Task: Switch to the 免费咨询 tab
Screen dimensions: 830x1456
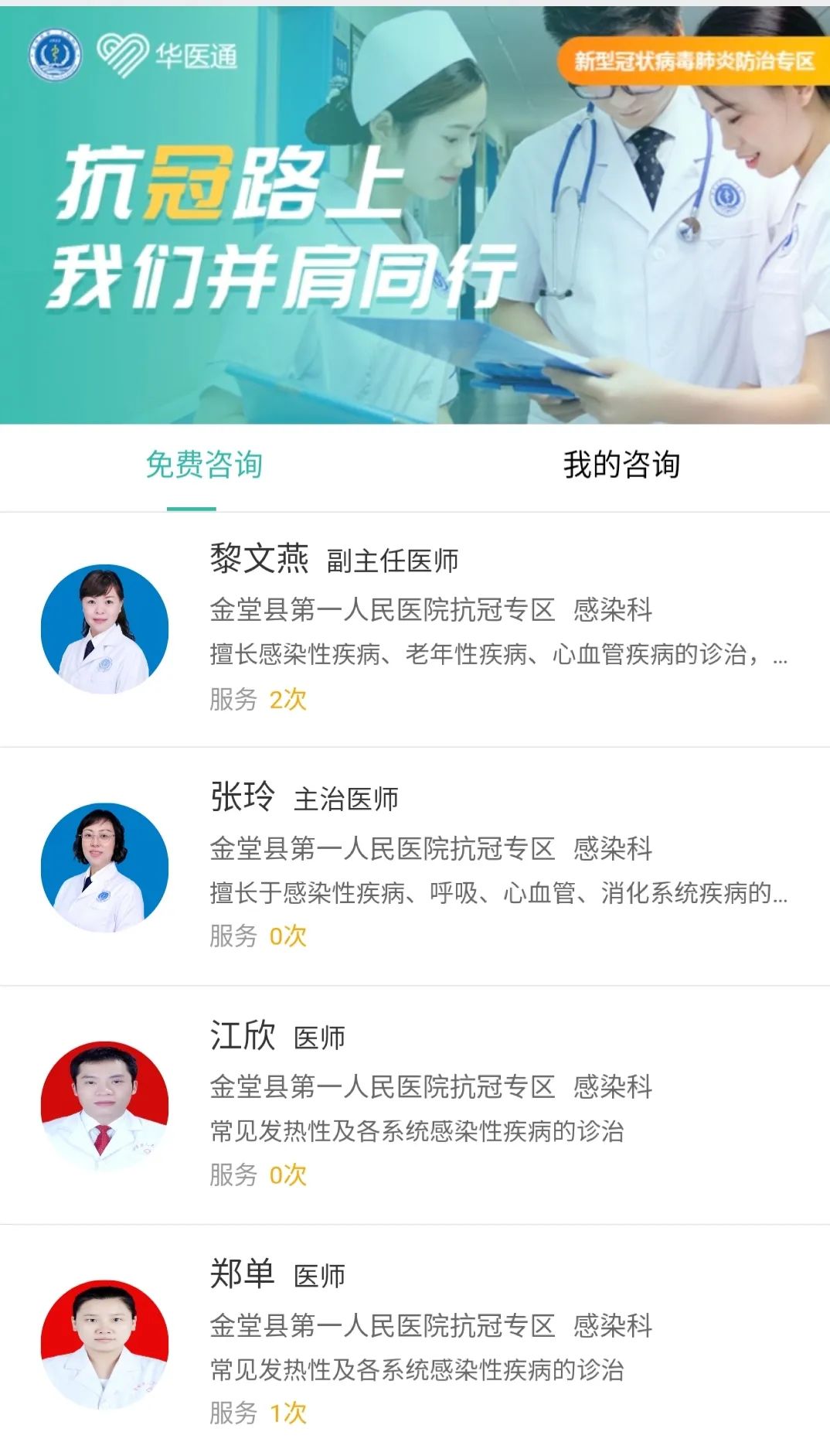Action: pos(204,464)
